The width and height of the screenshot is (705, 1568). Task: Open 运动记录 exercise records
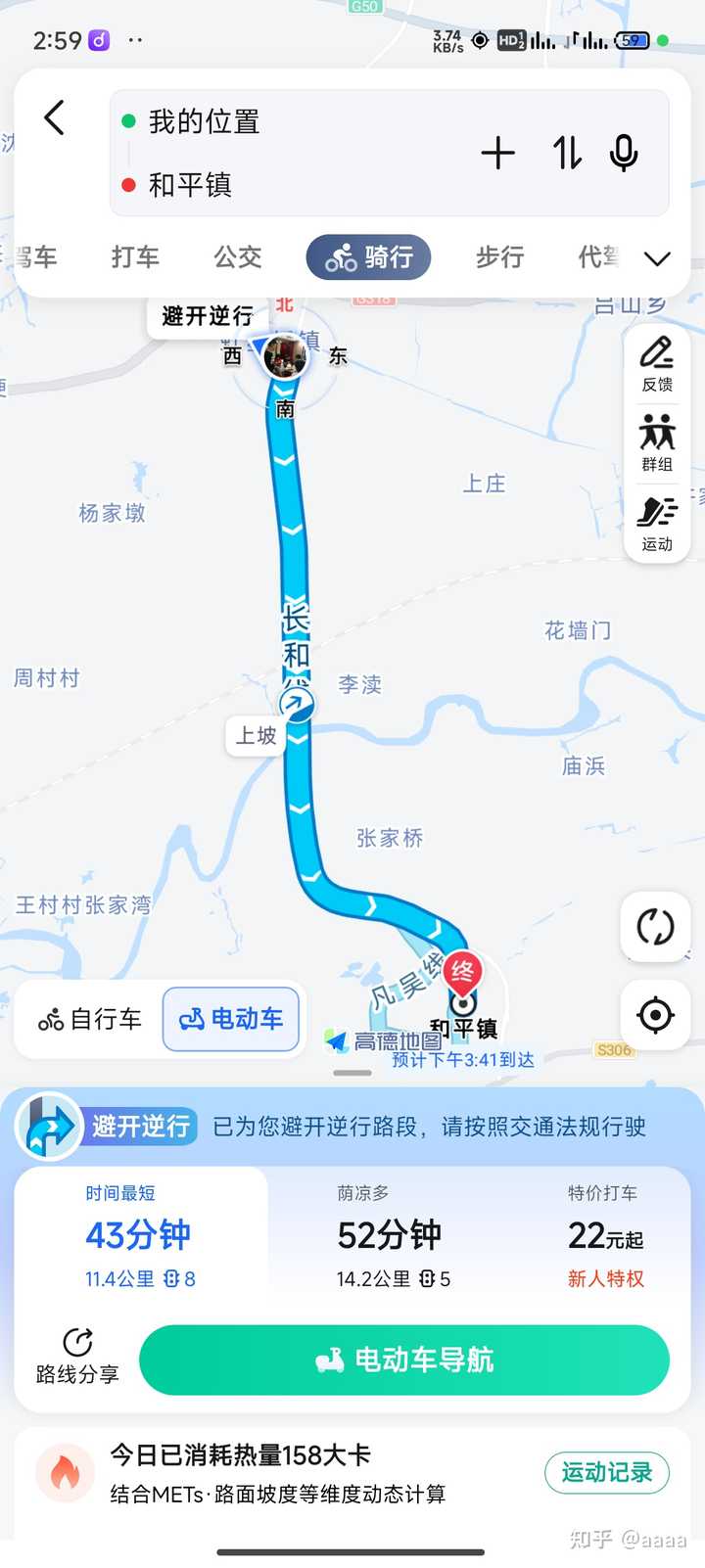607,1473
